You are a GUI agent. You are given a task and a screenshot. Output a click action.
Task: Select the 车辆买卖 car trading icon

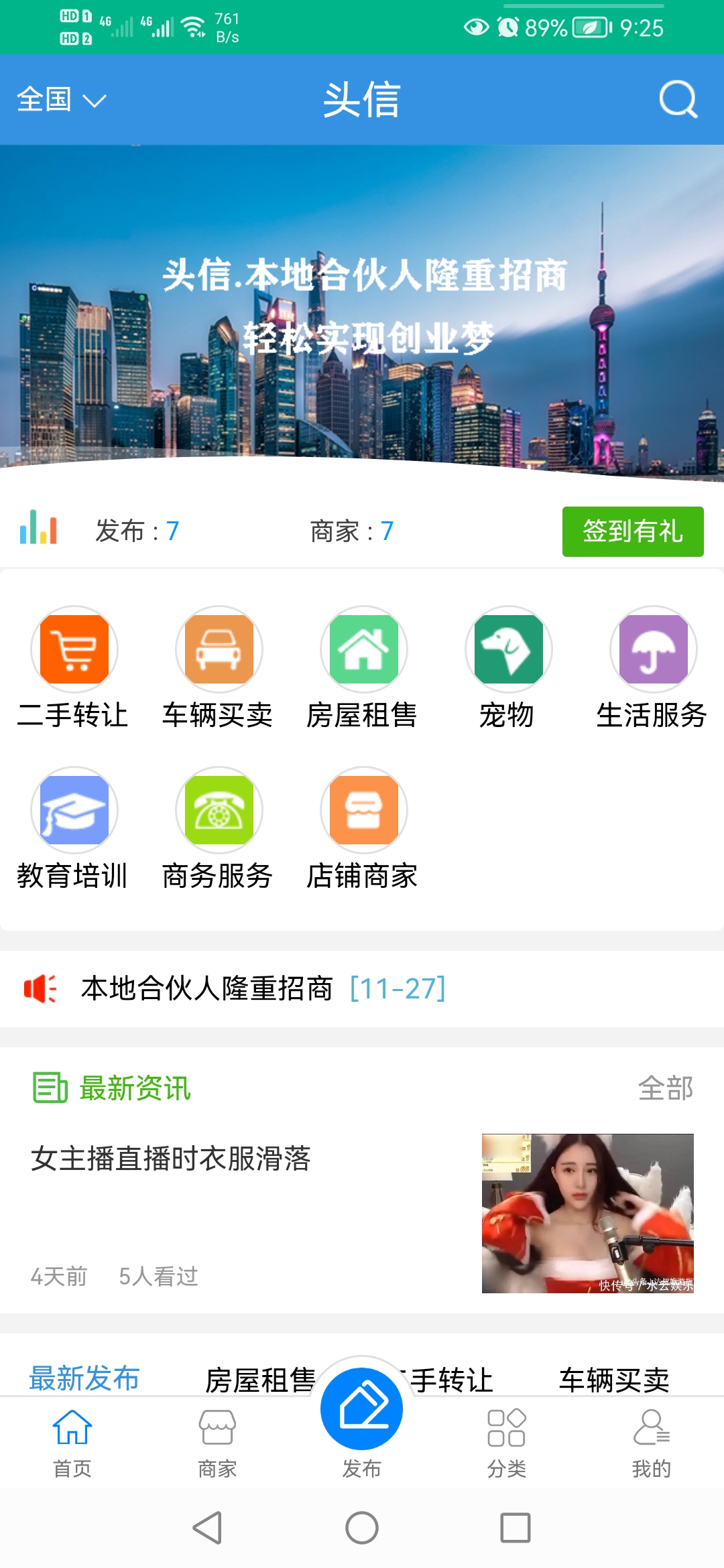pos(218,649)
